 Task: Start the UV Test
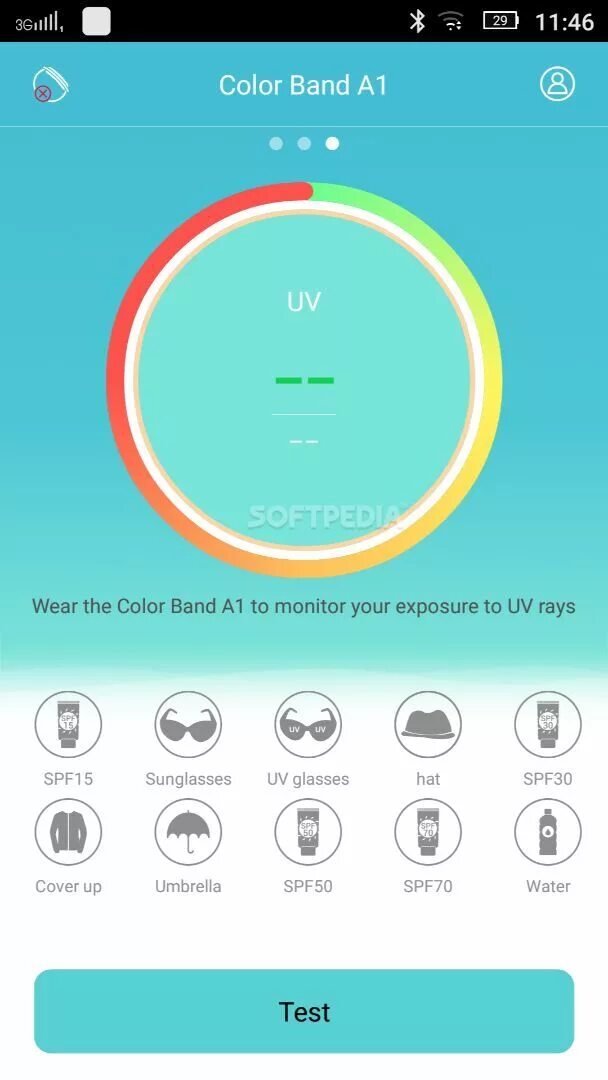tap(304, 1011)
